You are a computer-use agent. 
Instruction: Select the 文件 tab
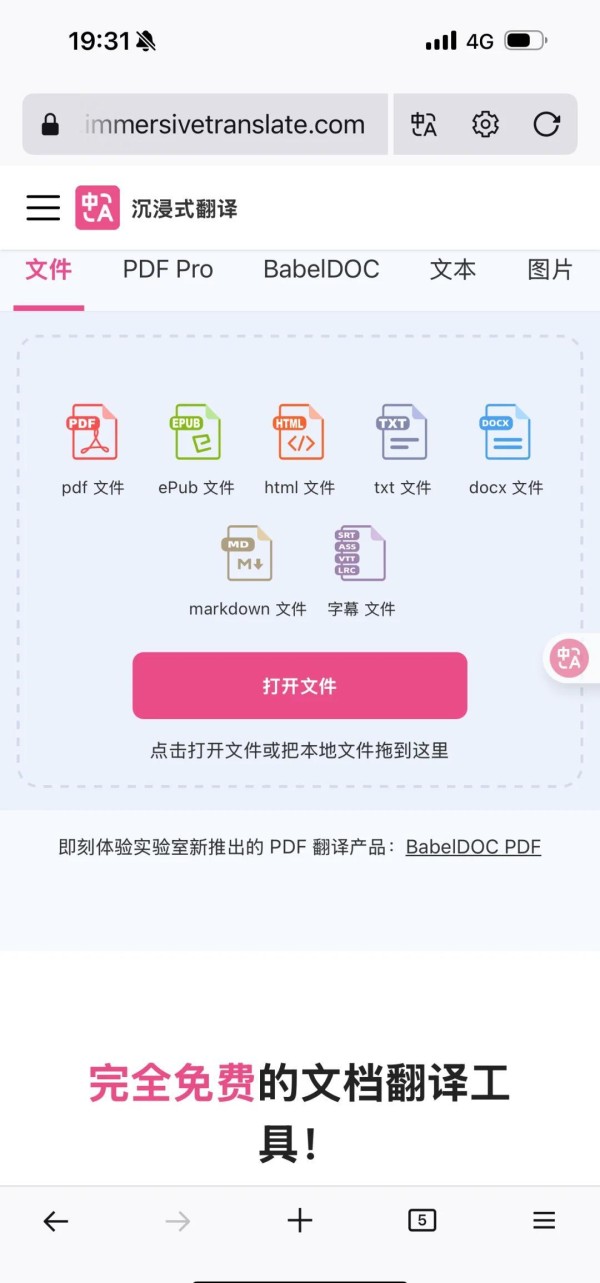[48, 270]
